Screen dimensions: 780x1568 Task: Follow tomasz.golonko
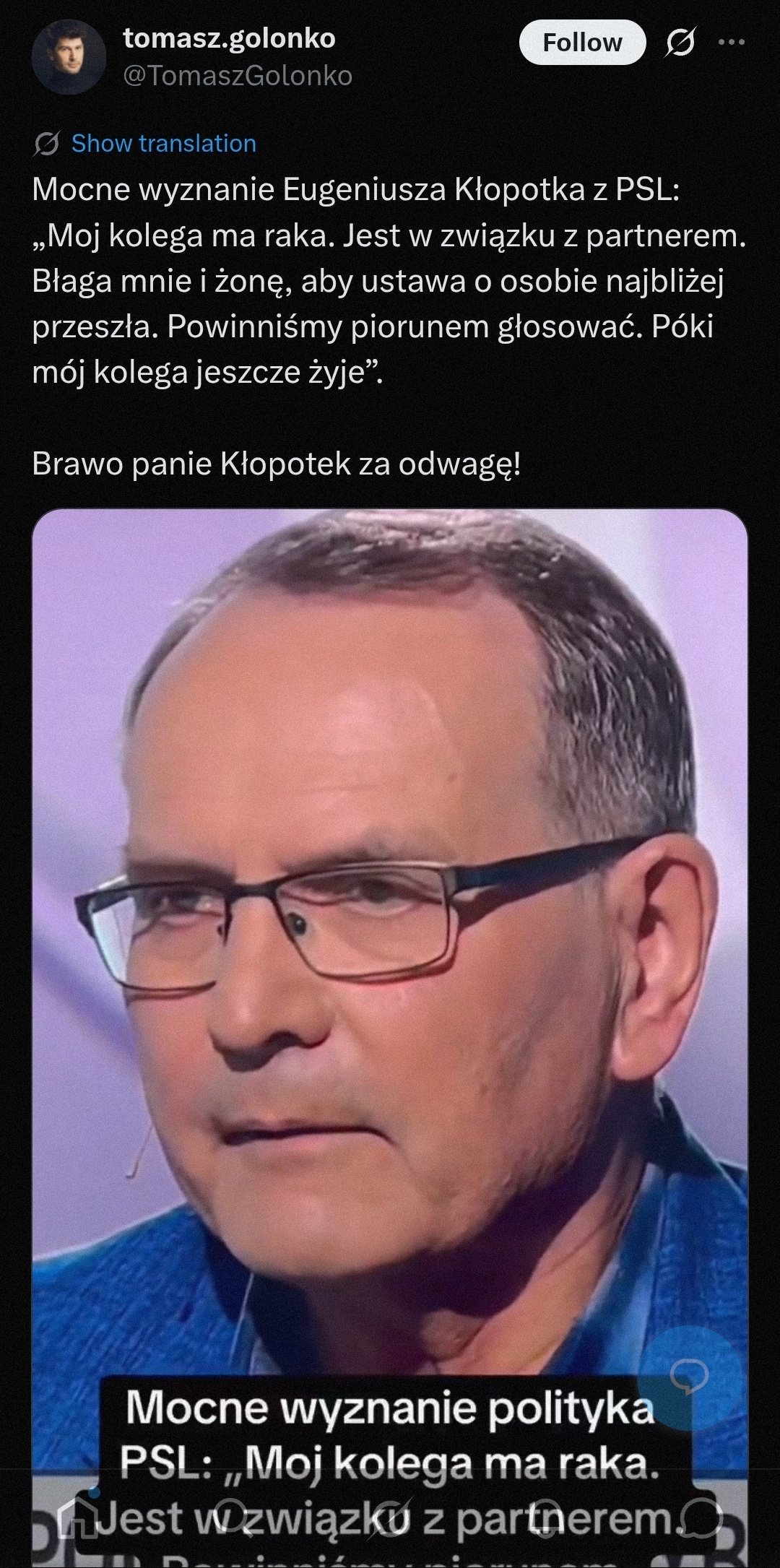click(x=581, y=43)
